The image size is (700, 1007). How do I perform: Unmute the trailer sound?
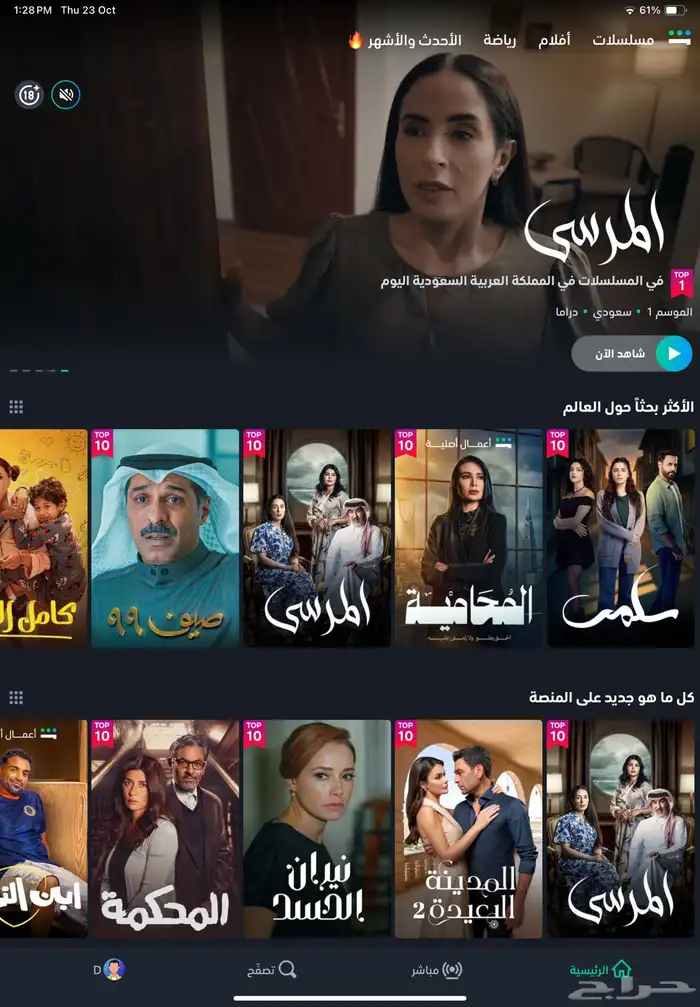coord(66,95)
